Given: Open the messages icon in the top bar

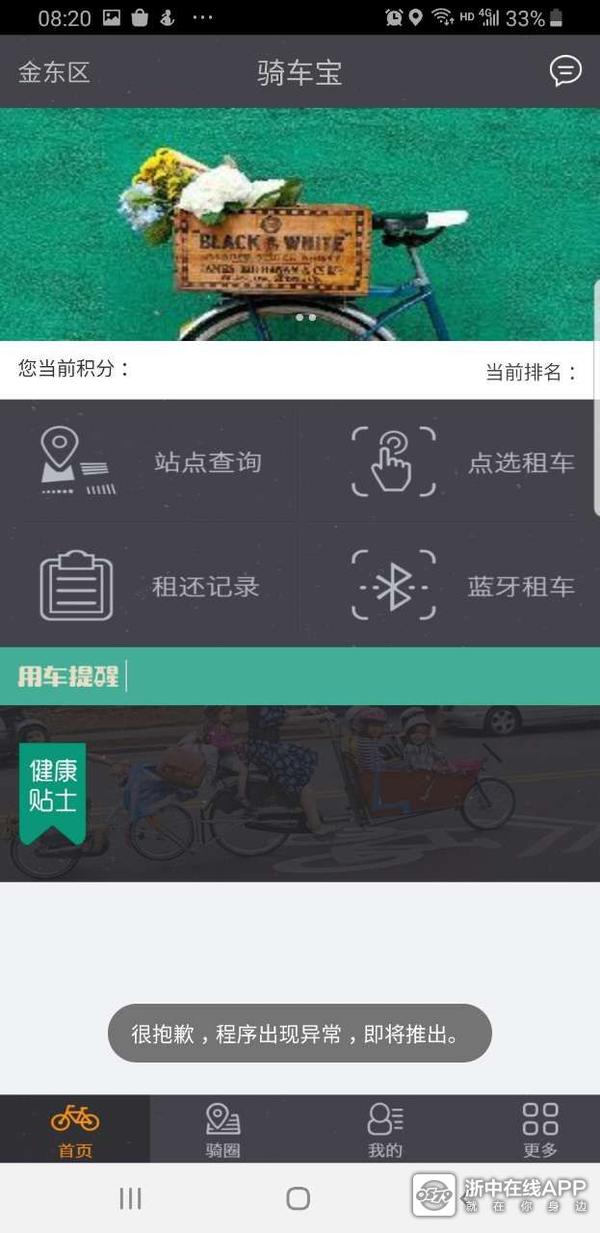Looking at the screenshot, I should point(565,71).
